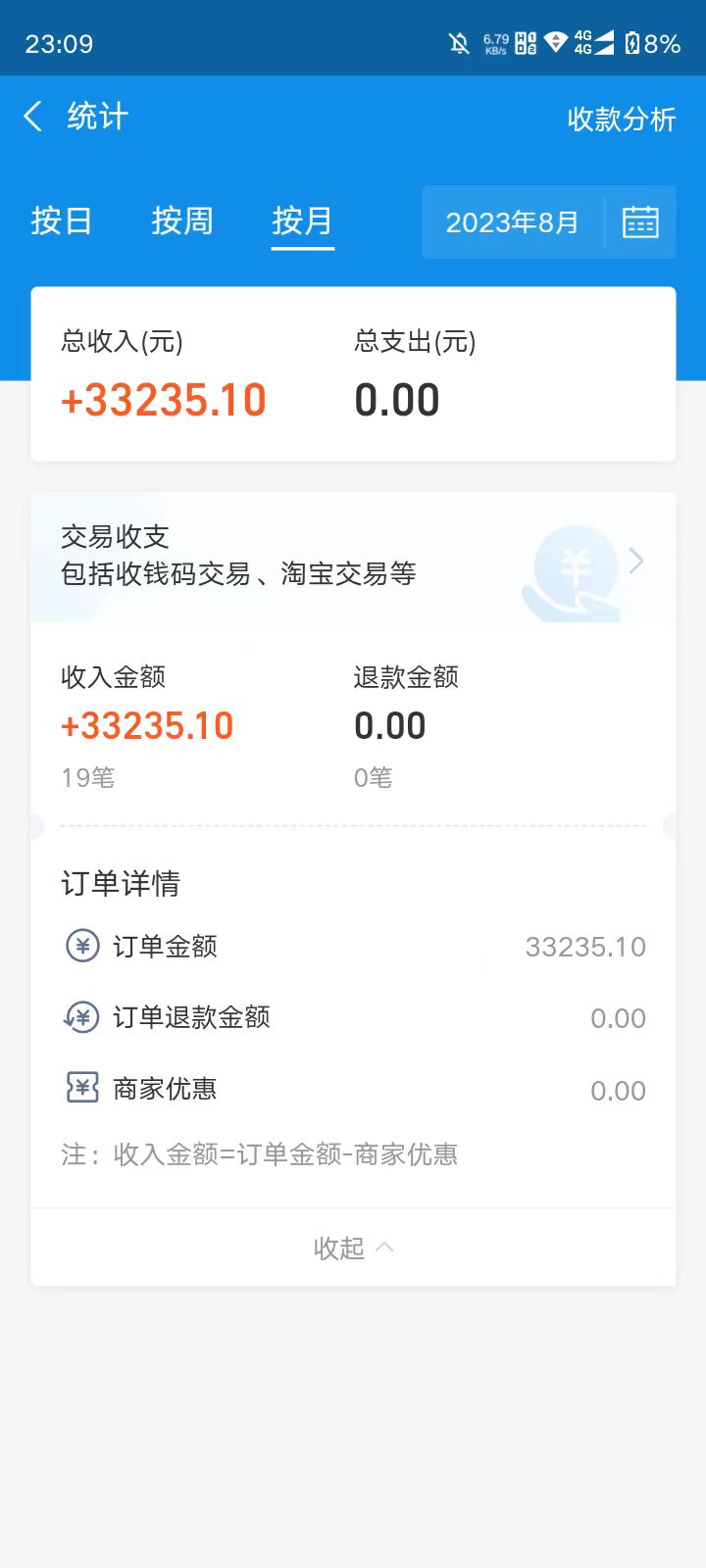Tap the 19笔 transaction count
This screenshot has height=1568, width=706.
[x=87, y=777]
